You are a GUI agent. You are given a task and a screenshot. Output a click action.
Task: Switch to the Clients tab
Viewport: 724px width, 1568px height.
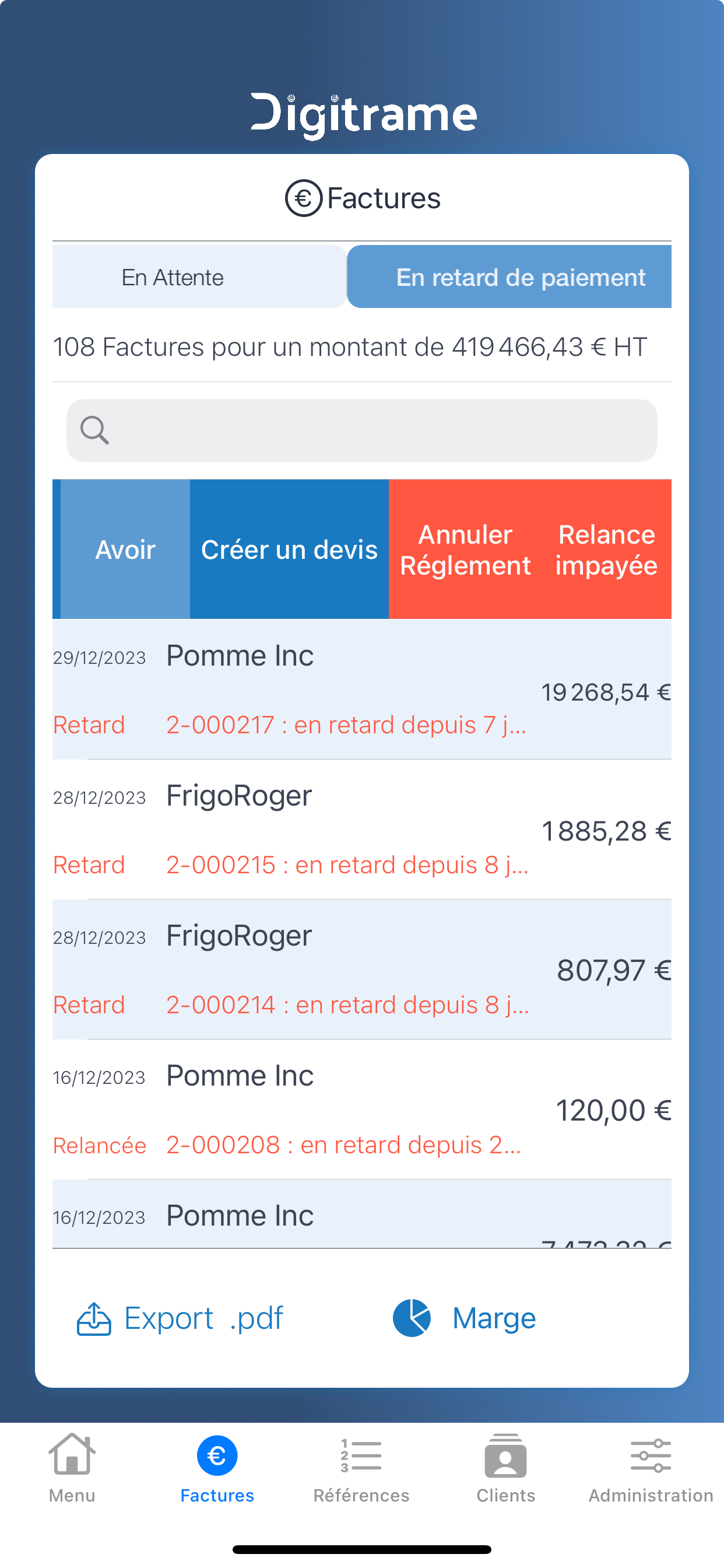505,1468
